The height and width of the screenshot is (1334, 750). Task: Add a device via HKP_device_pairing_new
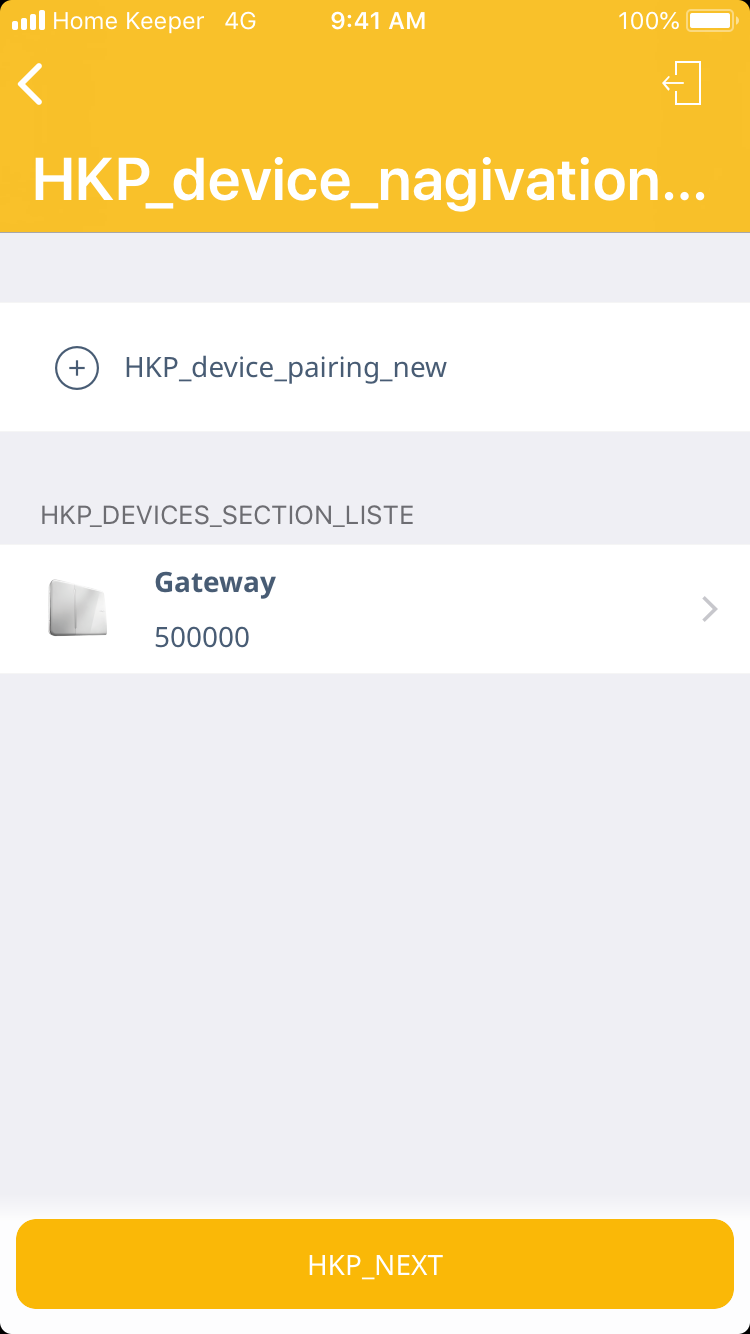pyautogui.click(x=285, y=368)
